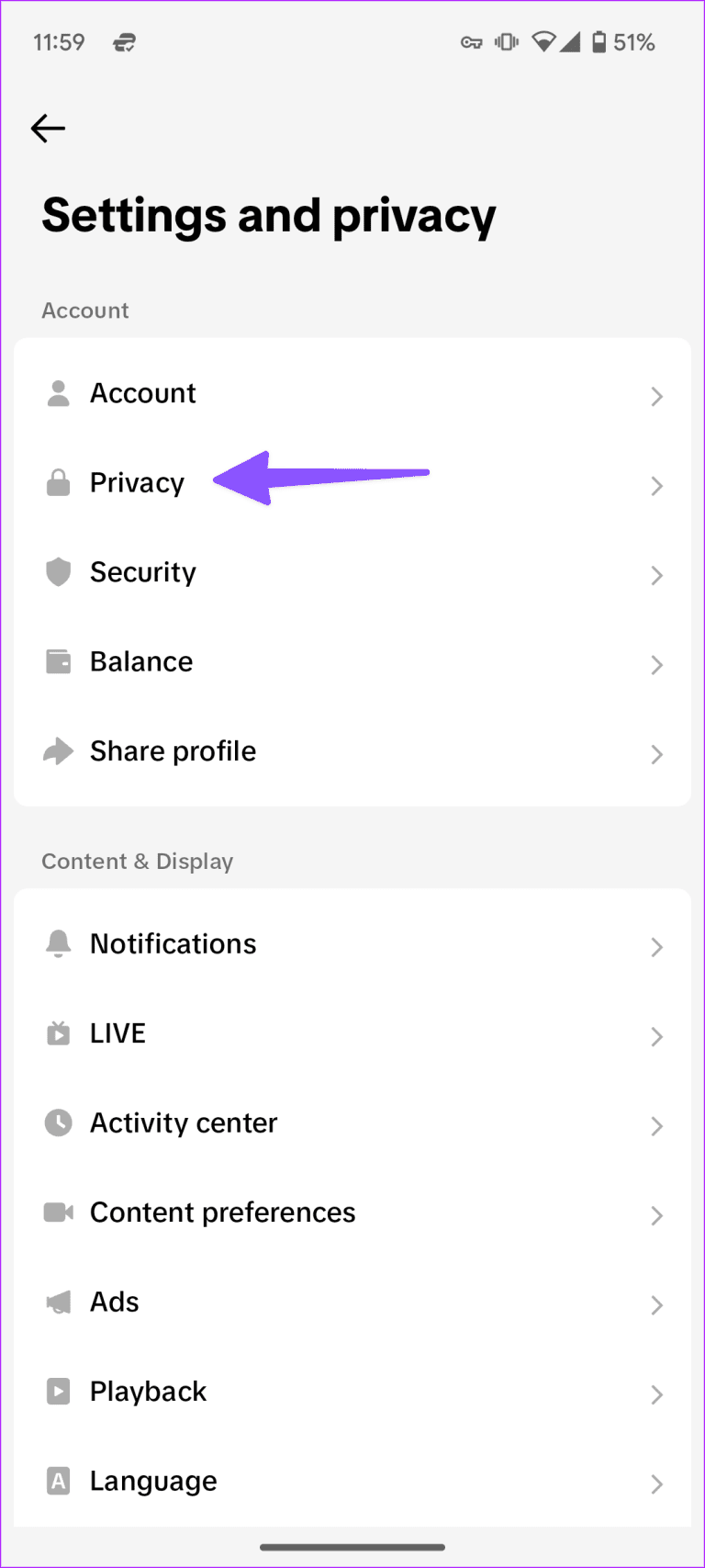705x1568 pixels.
Task: Tap the Activity center clock icon
Action: (58, 1122)
